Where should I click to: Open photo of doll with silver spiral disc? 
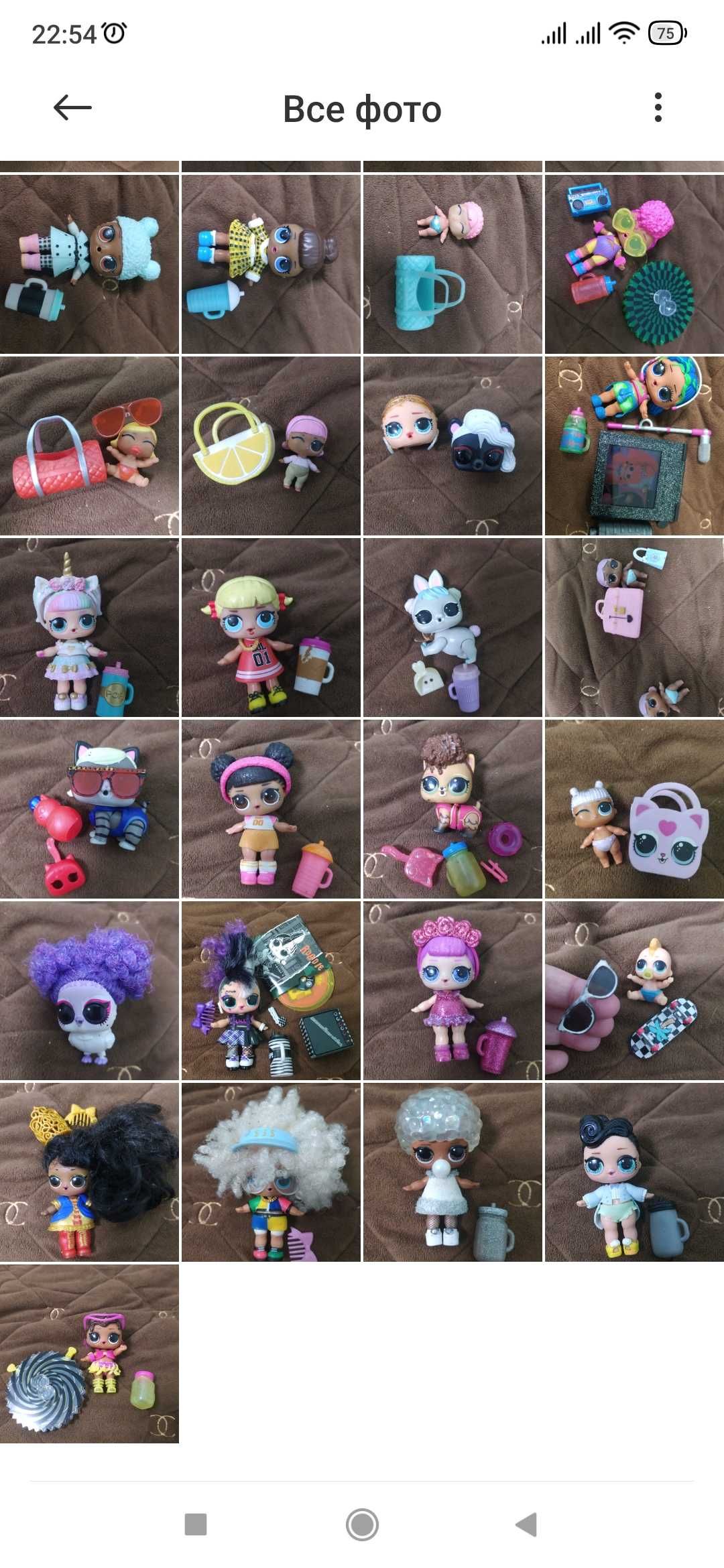click(x=89, y=1354)
